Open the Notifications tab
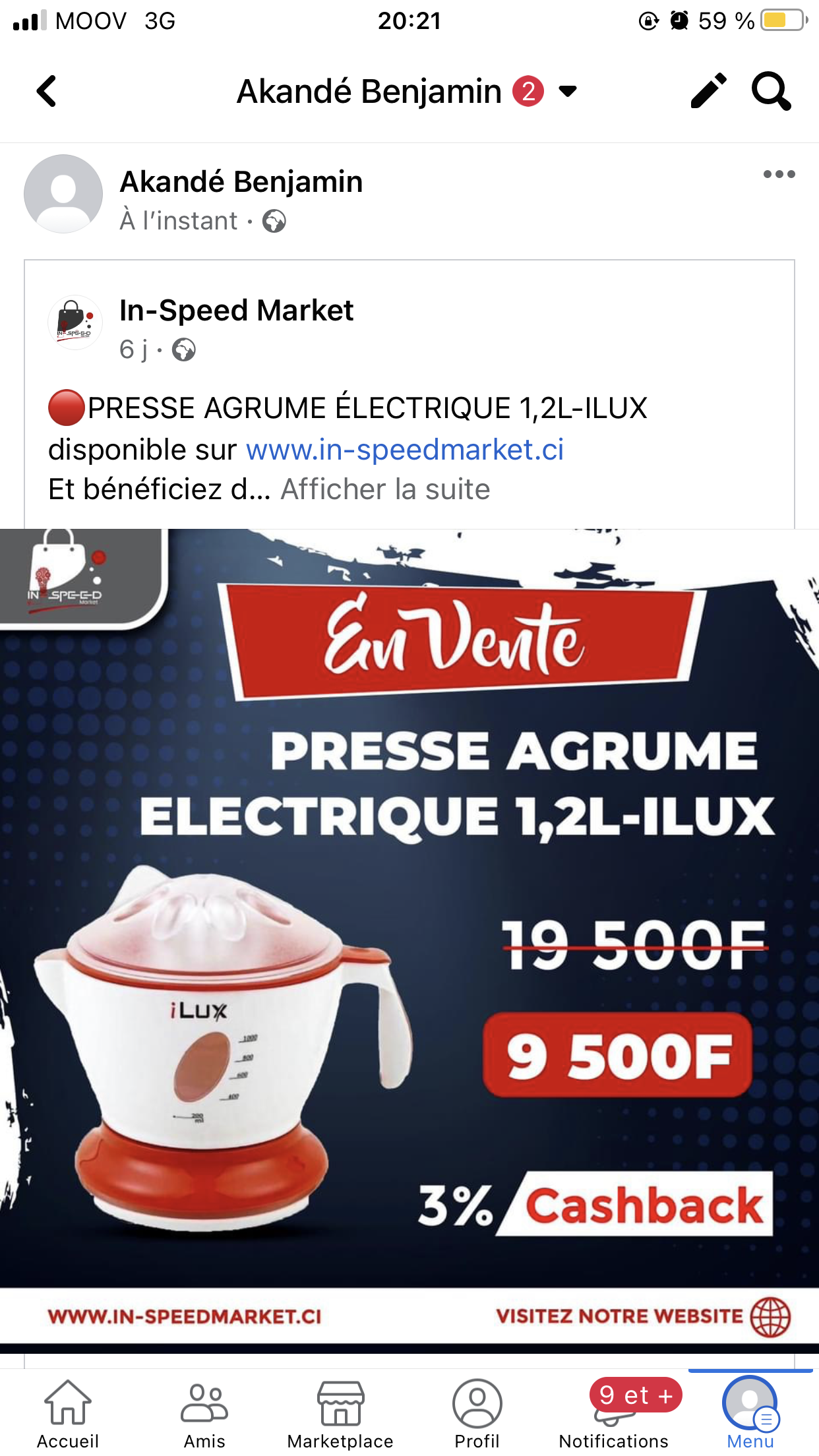This screenshot has height=1456, width=819. coord(614,1414)
